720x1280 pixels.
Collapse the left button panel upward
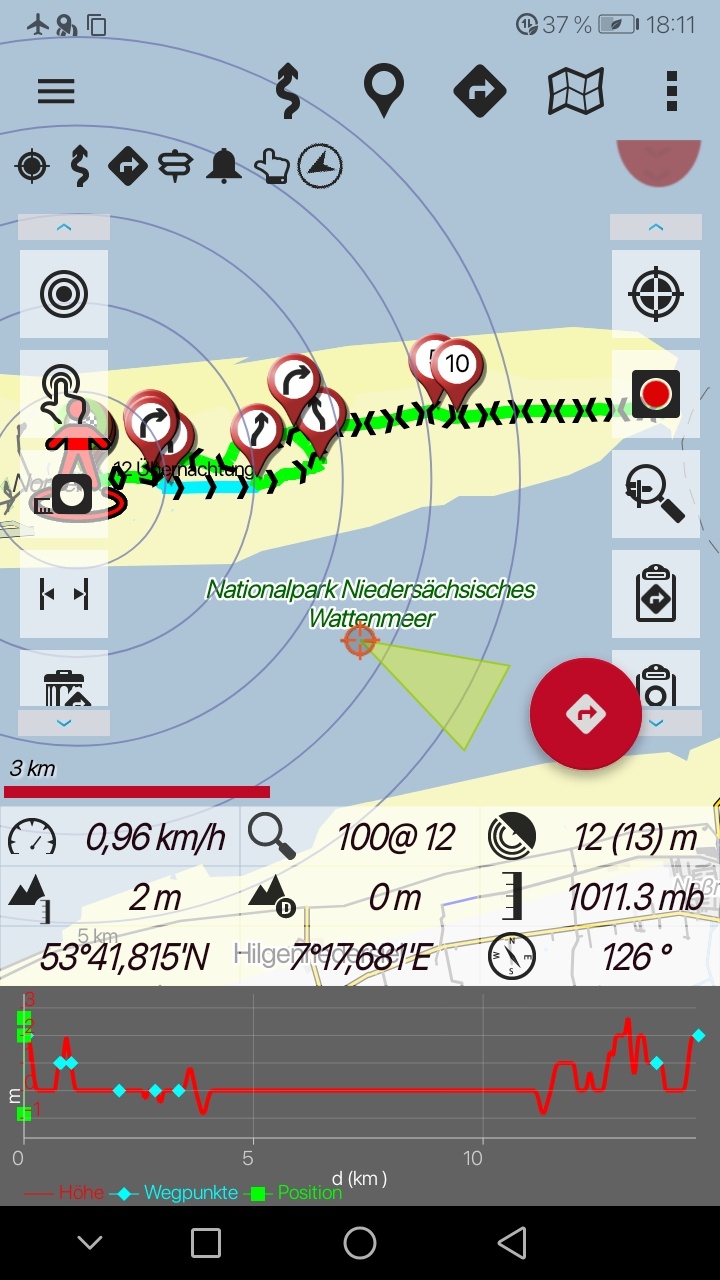pyautogui.click(x=64, y=228)
